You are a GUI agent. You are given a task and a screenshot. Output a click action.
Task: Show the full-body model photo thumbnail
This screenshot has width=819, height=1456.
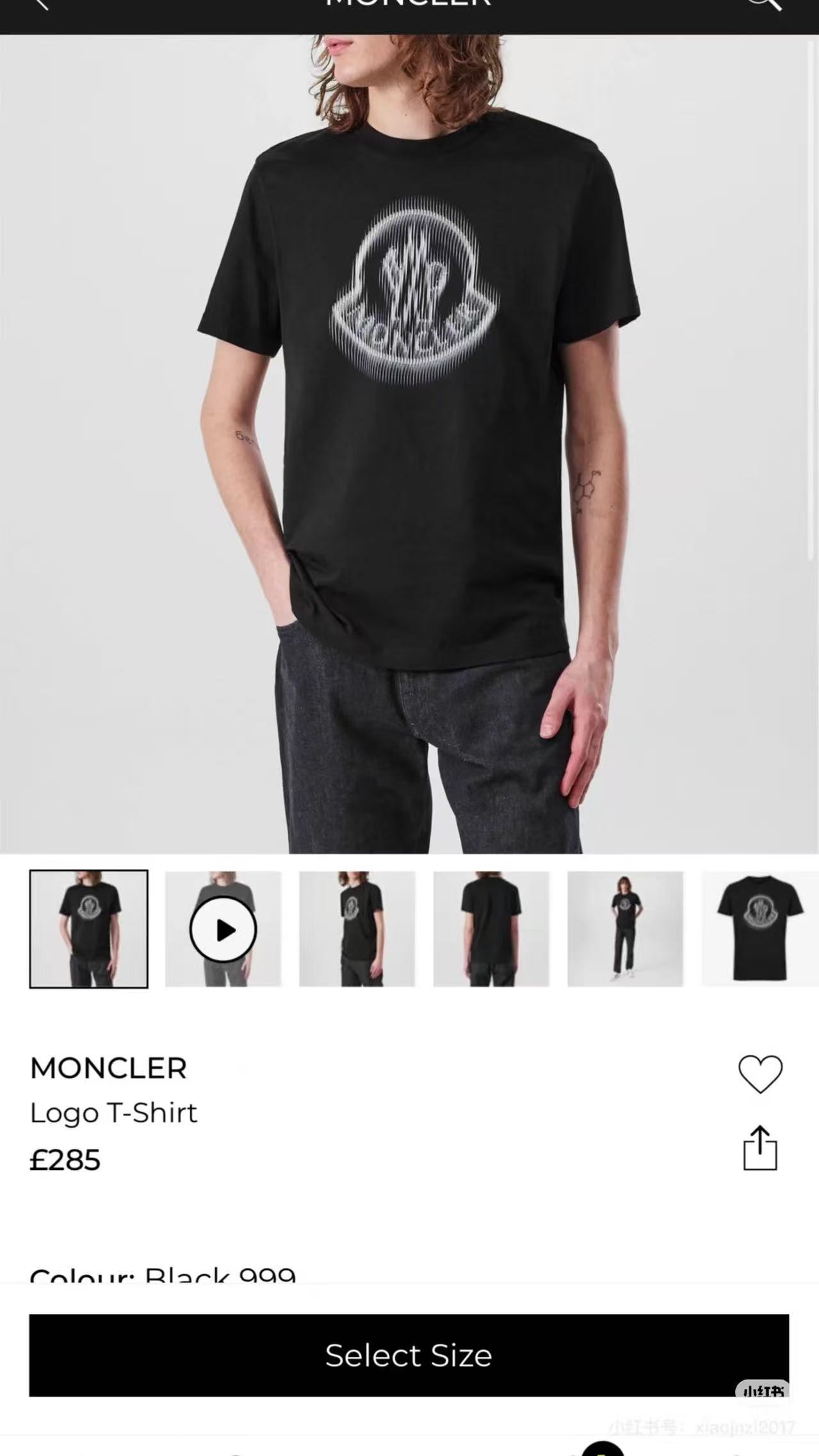click(x=625, y=929)
